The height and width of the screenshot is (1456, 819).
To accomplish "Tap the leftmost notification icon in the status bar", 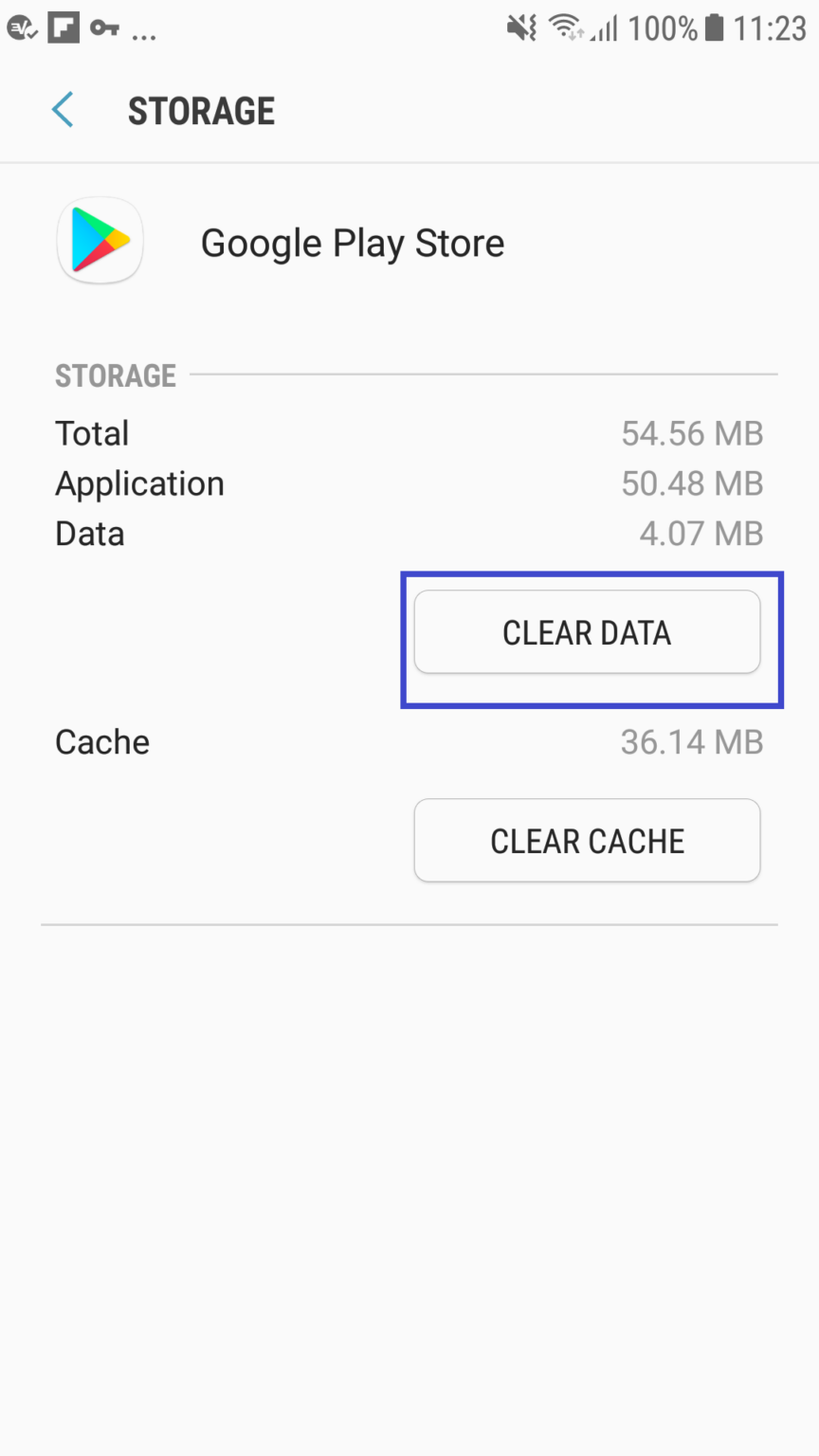I will pos(21,27).
